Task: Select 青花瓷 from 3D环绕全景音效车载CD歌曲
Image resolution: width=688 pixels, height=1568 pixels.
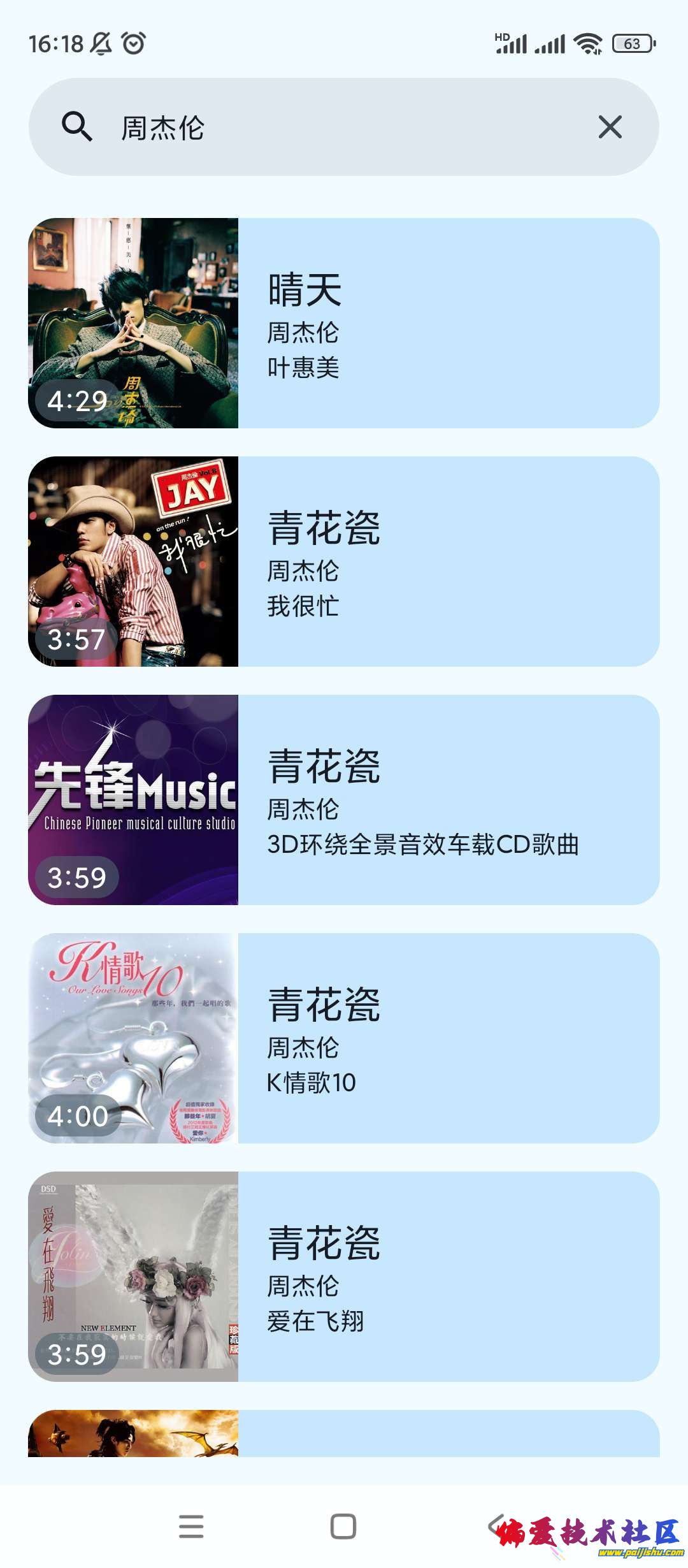Action: click(x=446, y=801)
